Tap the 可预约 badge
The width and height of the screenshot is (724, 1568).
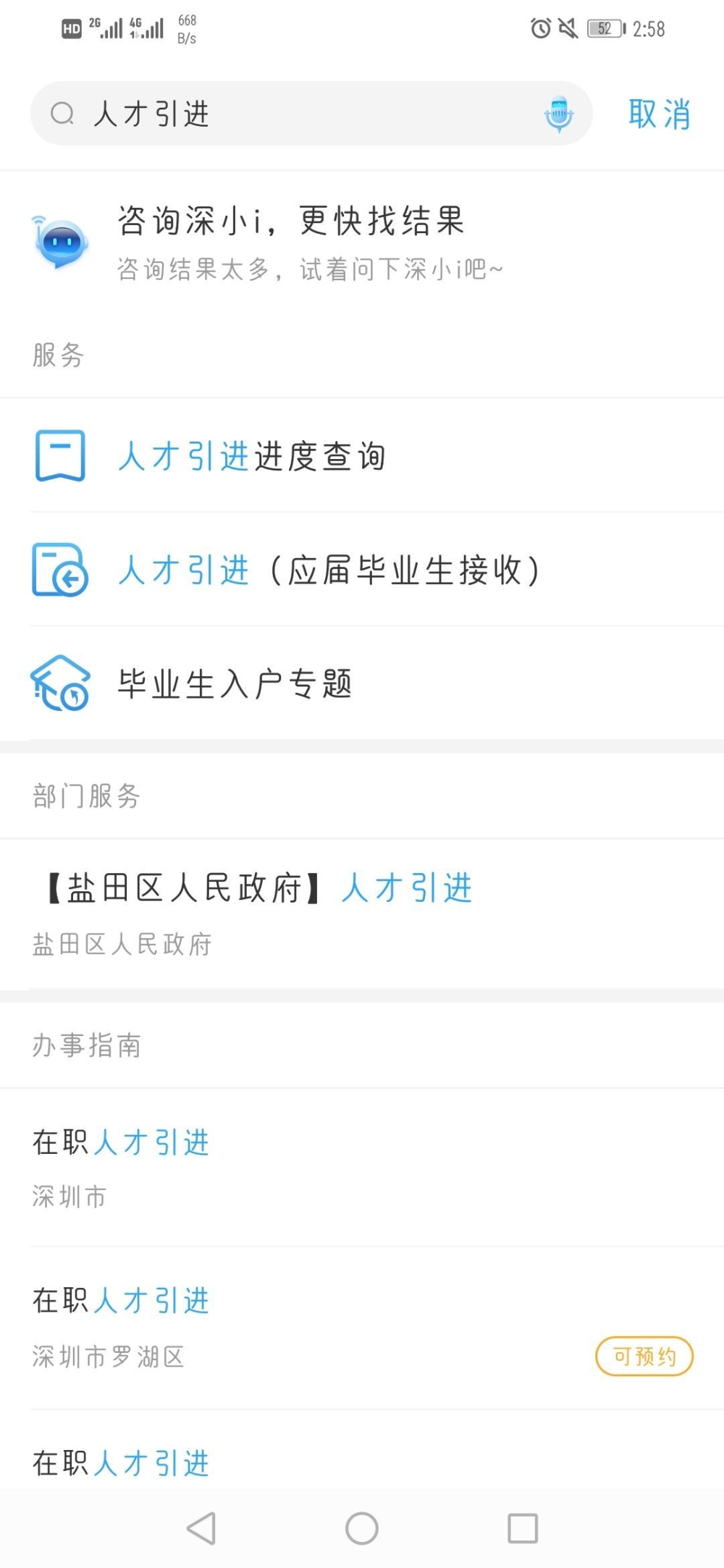[644, 1356]
